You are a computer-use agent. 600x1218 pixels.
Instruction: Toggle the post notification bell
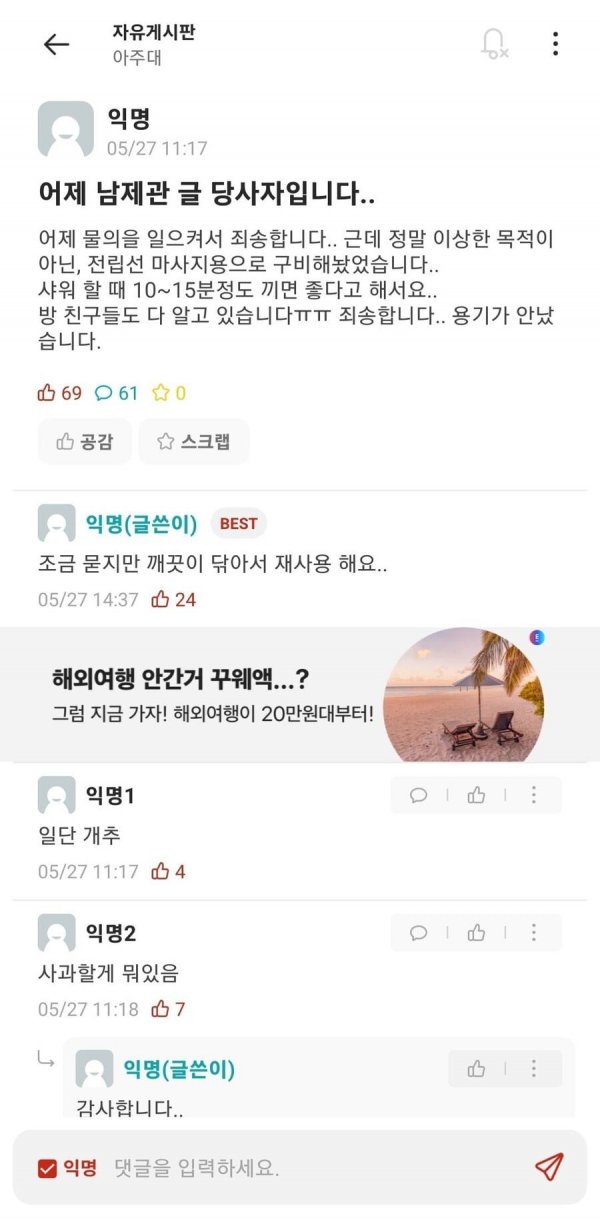click(x=494, y=44)
